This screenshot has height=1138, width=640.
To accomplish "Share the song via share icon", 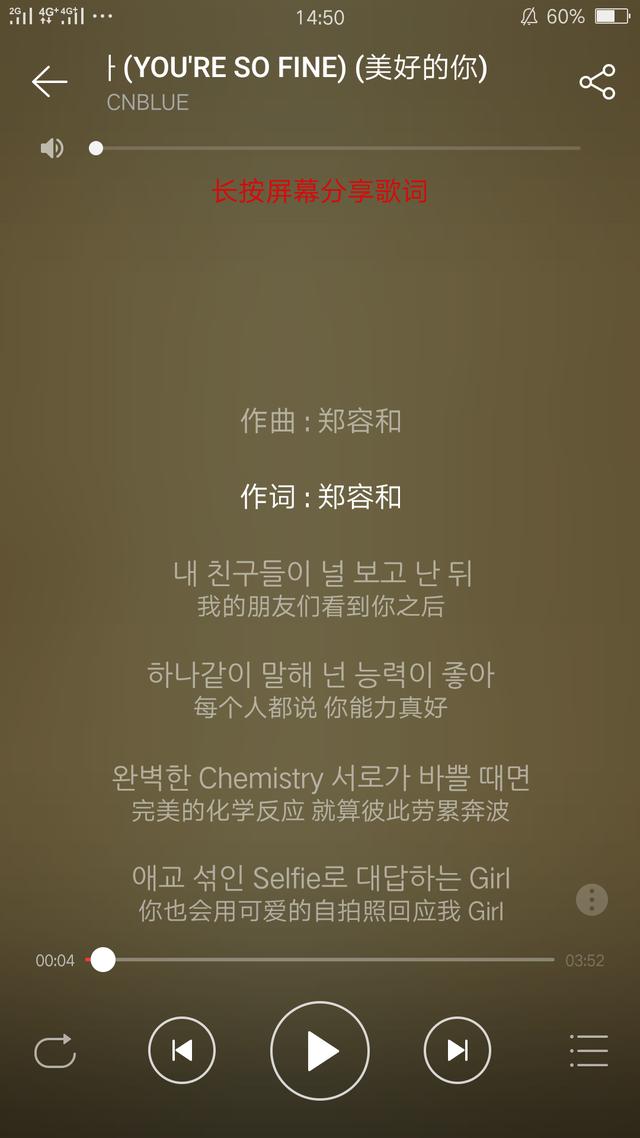I will click(597, 82).
